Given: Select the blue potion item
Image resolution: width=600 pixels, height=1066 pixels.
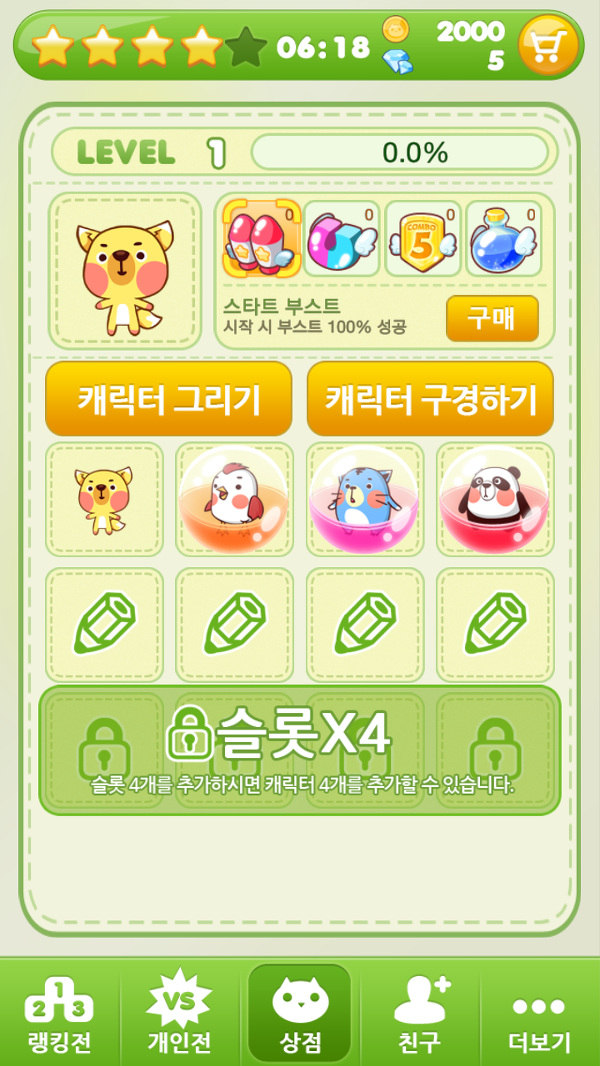Looking at the screenshot, I should coord(504,238).
